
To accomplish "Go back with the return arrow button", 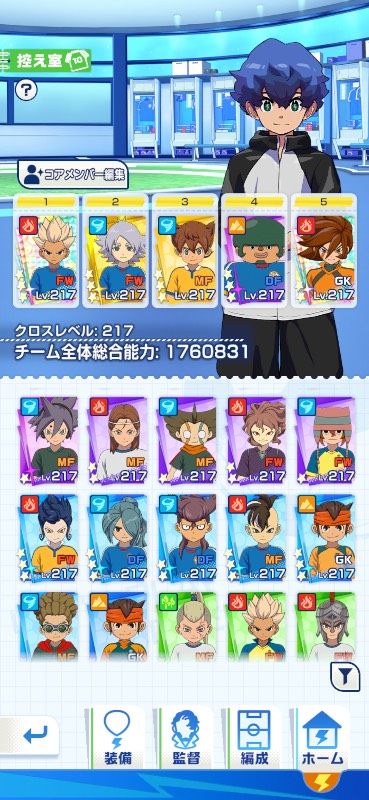I will [31, 736].
